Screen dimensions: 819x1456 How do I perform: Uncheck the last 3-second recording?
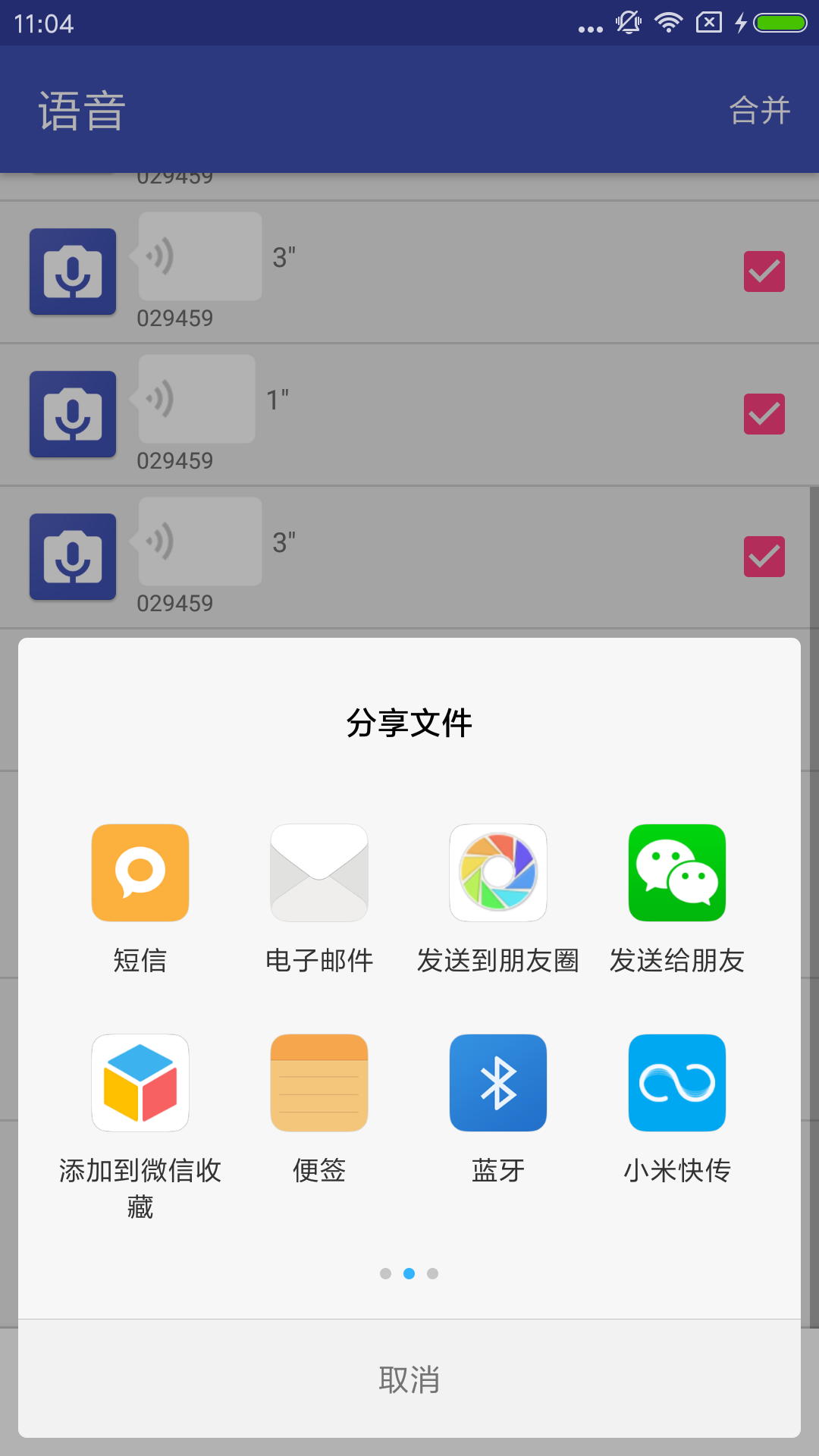click(764, 557)
